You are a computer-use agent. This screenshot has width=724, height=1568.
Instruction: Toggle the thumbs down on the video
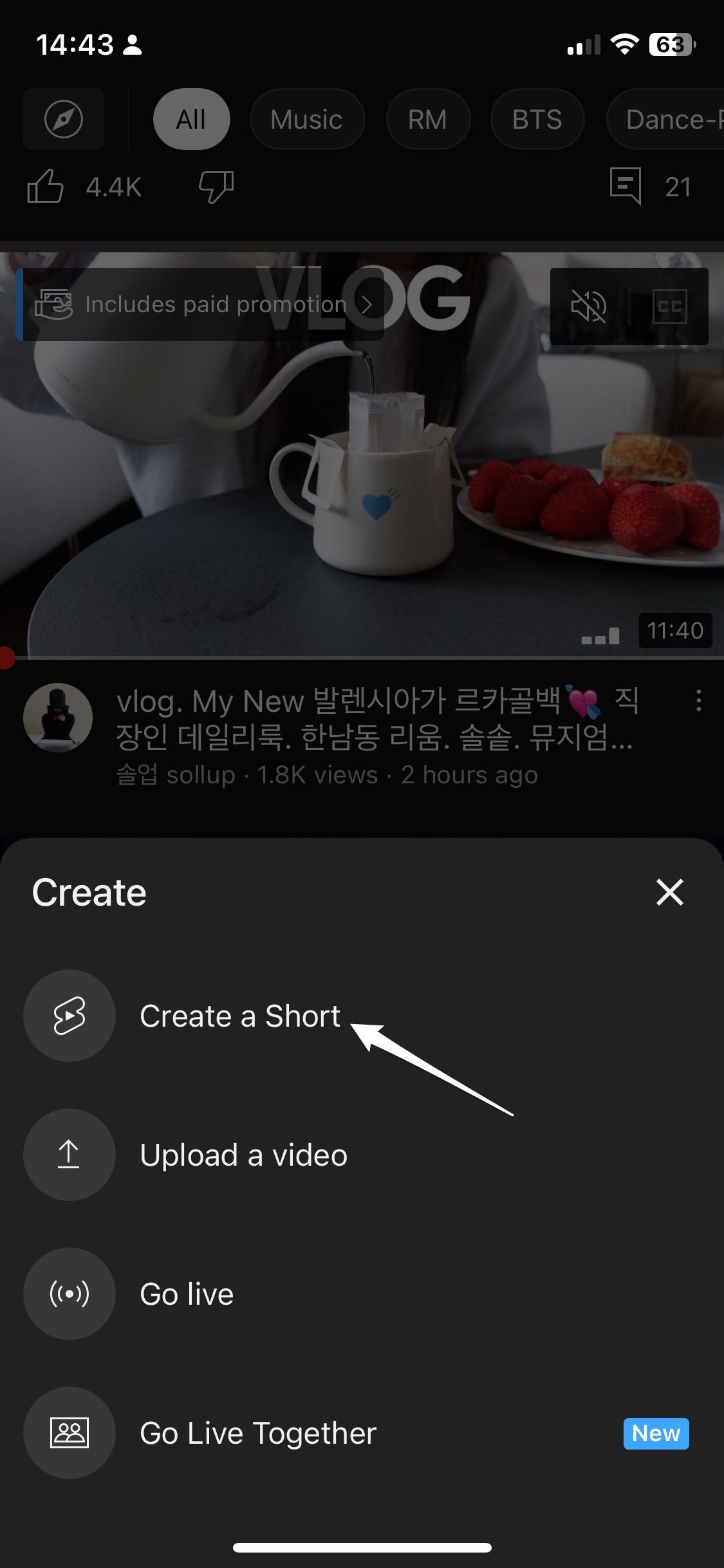[214, 187]
